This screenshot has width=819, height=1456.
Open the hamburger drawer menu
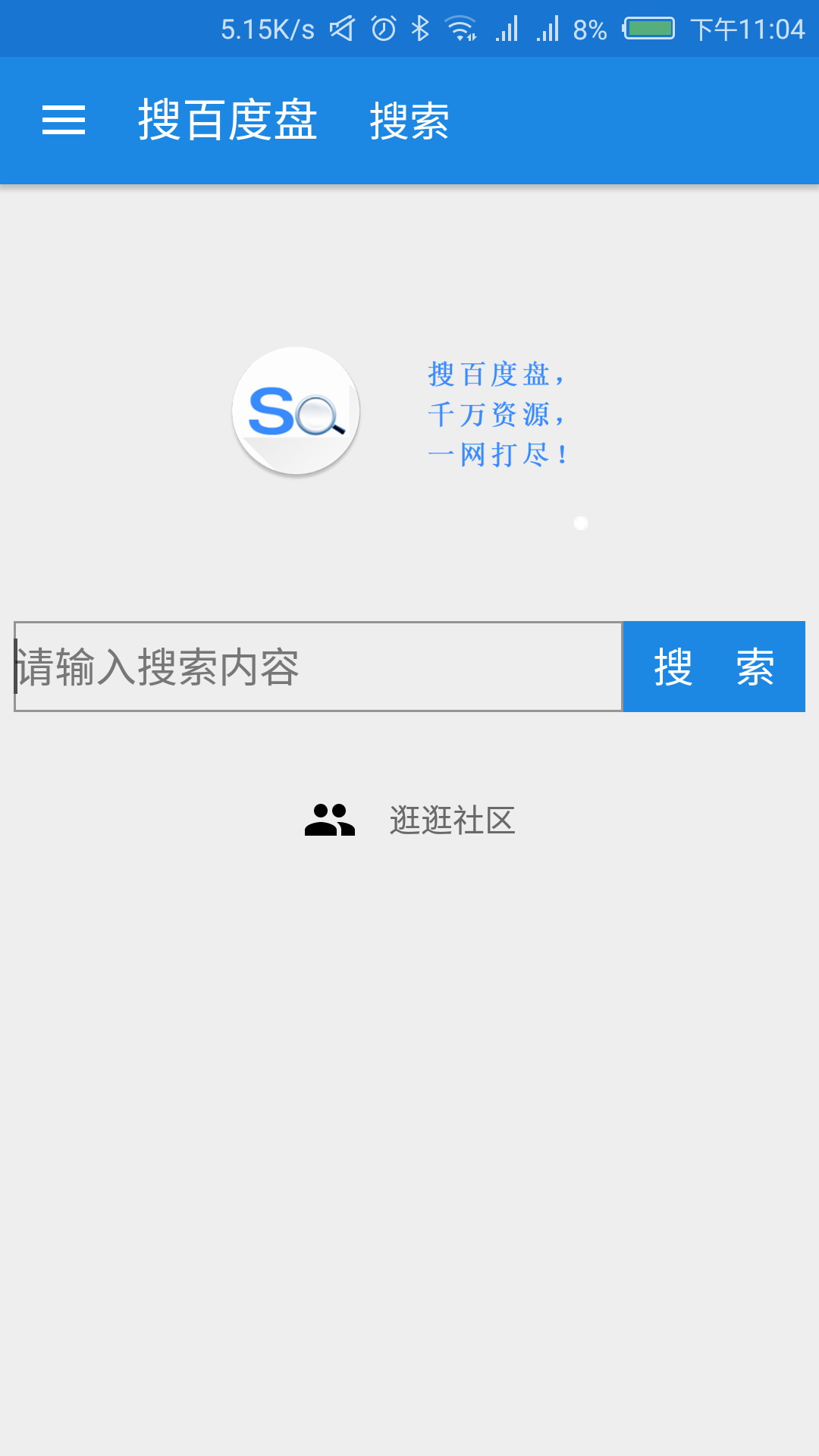[64, 121]
